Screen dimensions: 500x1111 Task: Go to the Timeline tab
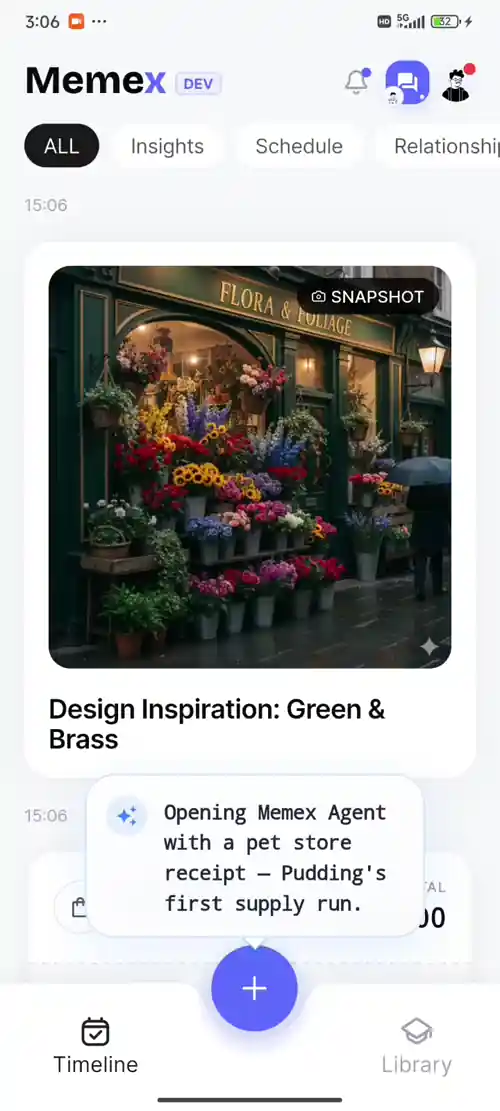[x=96, y=1047]
